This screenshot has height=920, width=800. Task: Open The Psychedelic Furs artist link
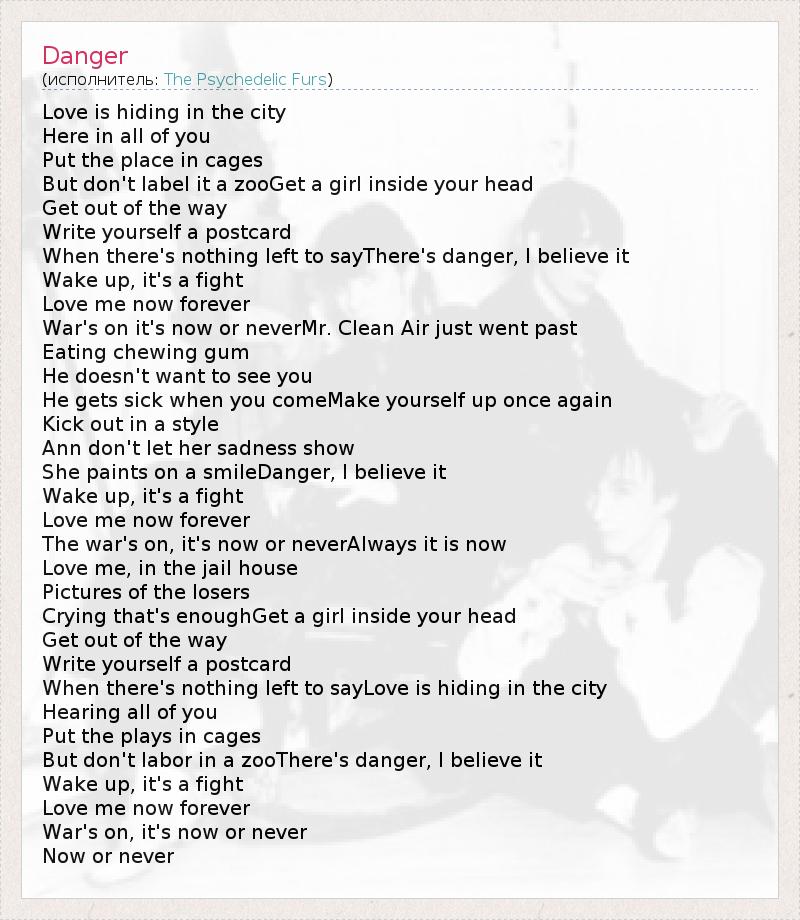pos(245,79)
